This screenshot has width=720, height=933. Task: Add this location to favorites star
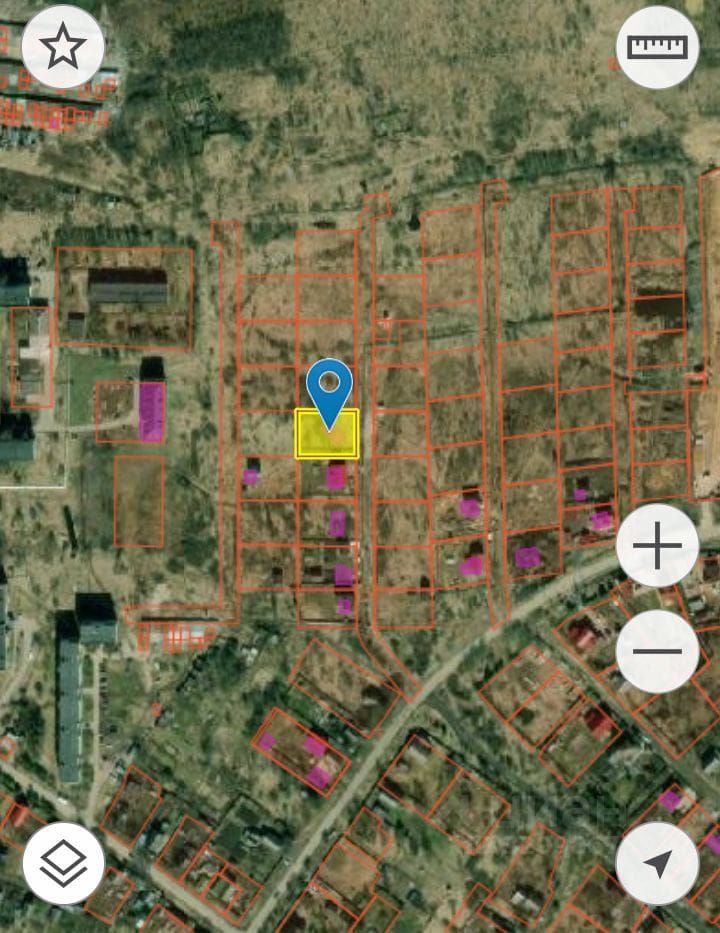pos(63,47)
